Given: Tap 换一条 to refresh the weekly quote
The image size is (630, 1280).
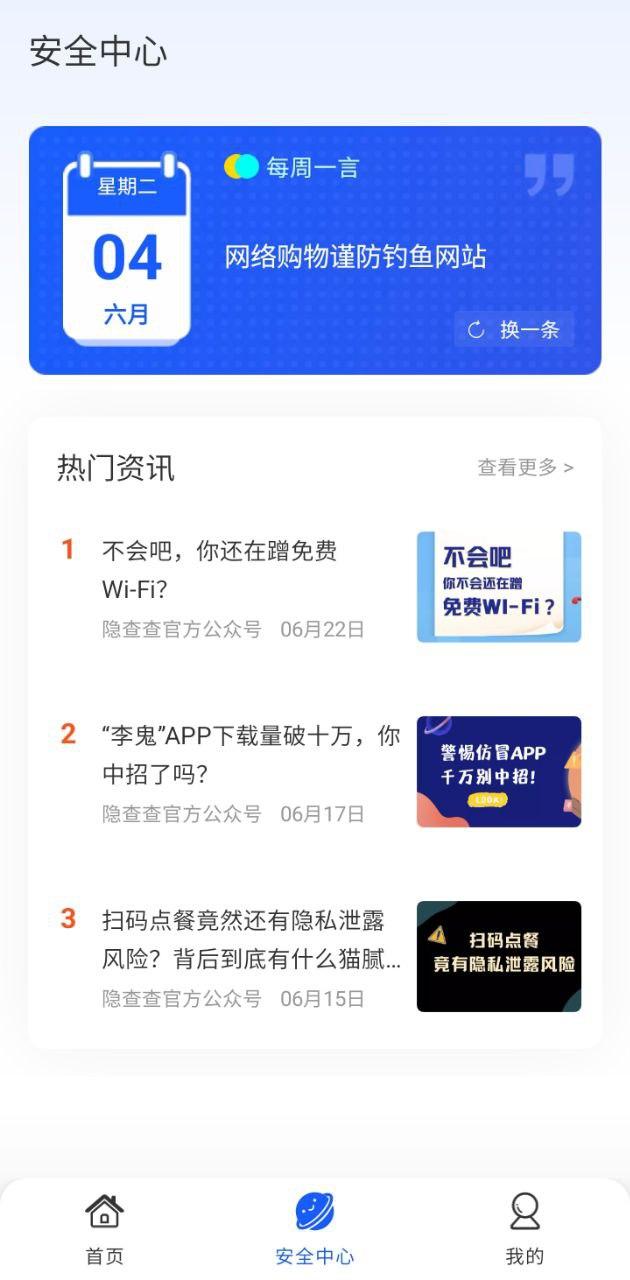Looking at the screenshot, I should point(514,329).
